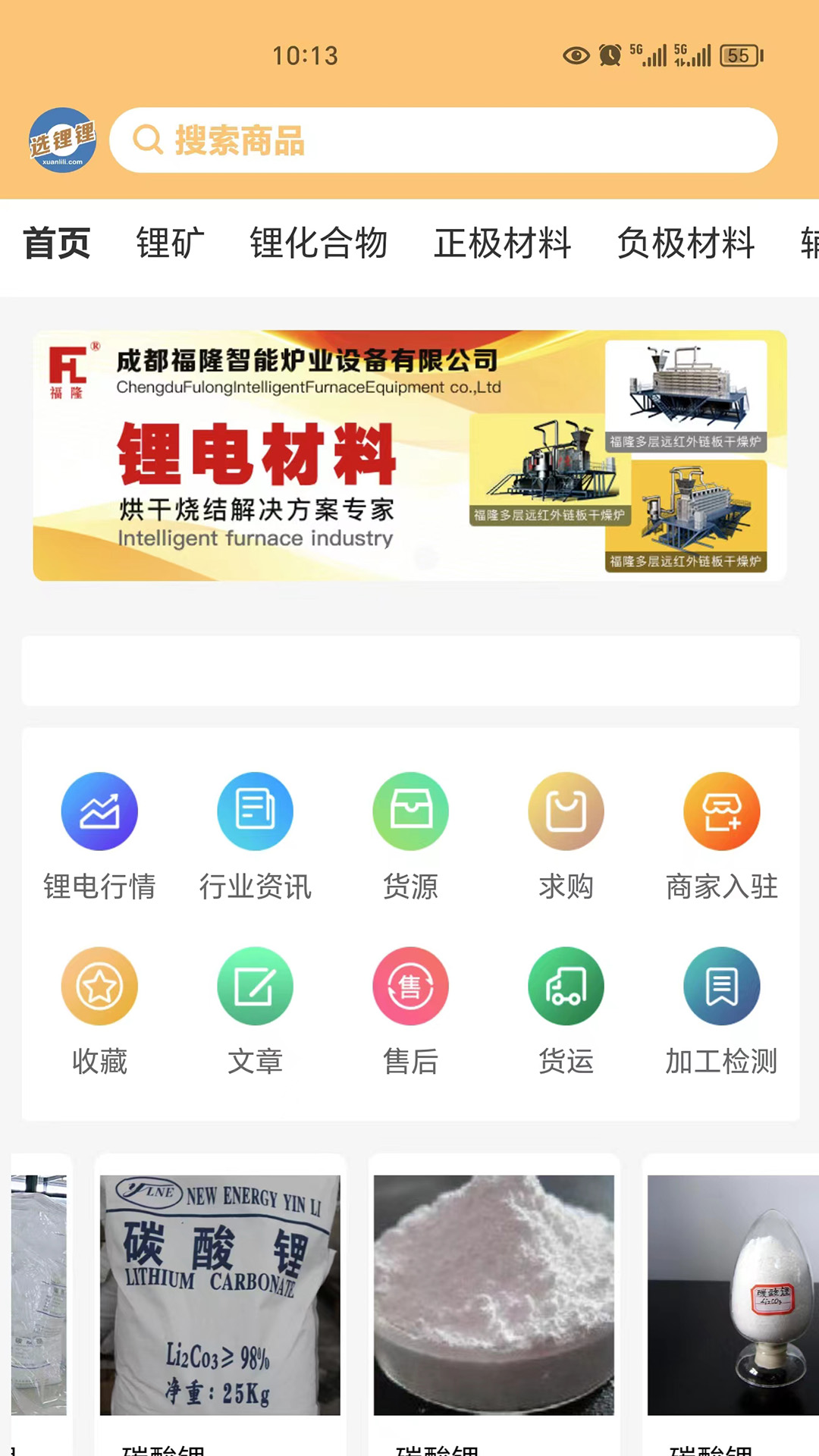Tap 商家入驻 to register as merchant
Viewport: 819px width, 1456px height.
(x=721, y=836)
